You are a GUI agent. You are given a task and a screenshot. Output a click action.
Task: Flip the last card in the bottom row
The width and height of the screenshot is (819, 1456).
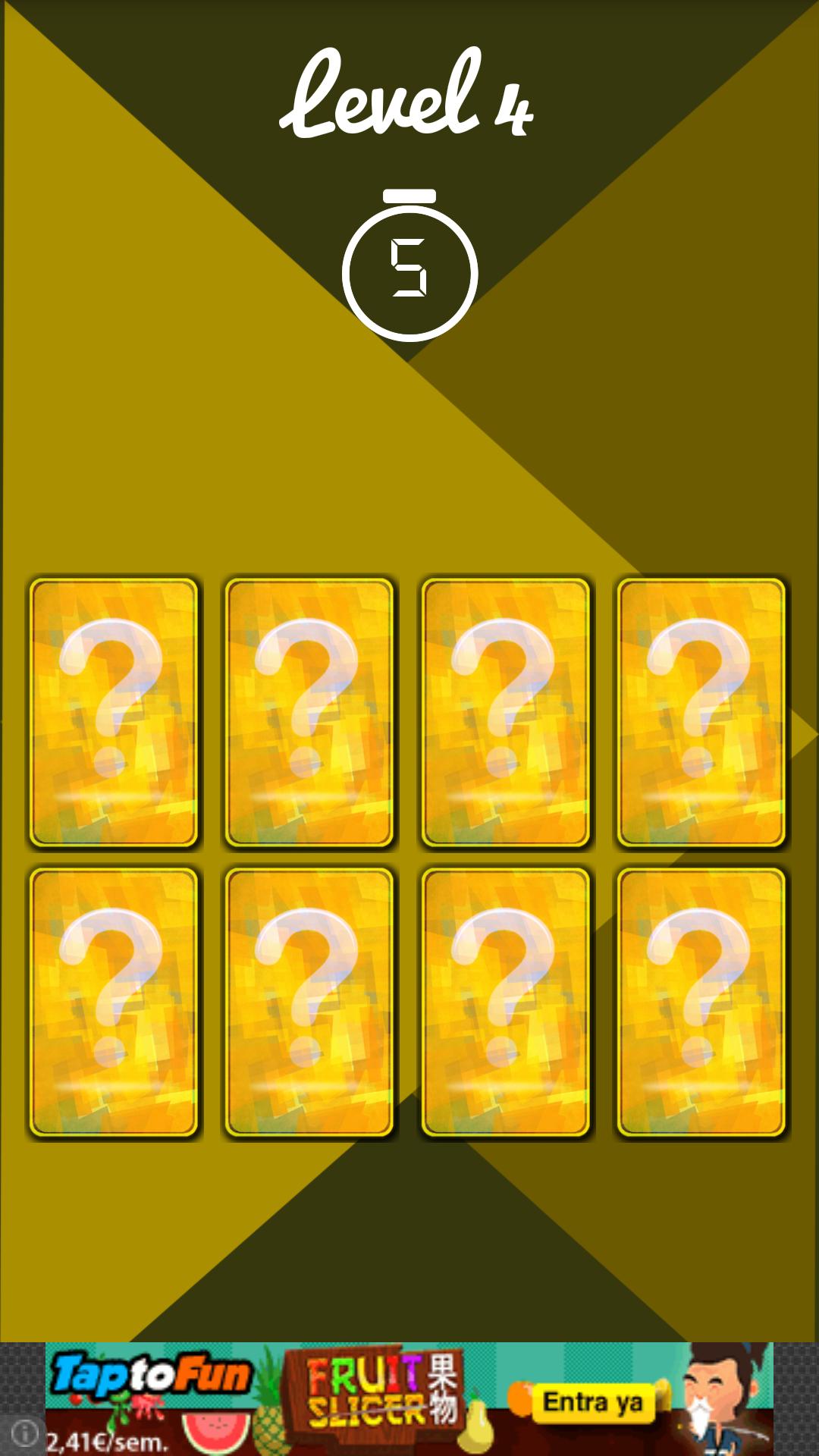(701, 1003)
